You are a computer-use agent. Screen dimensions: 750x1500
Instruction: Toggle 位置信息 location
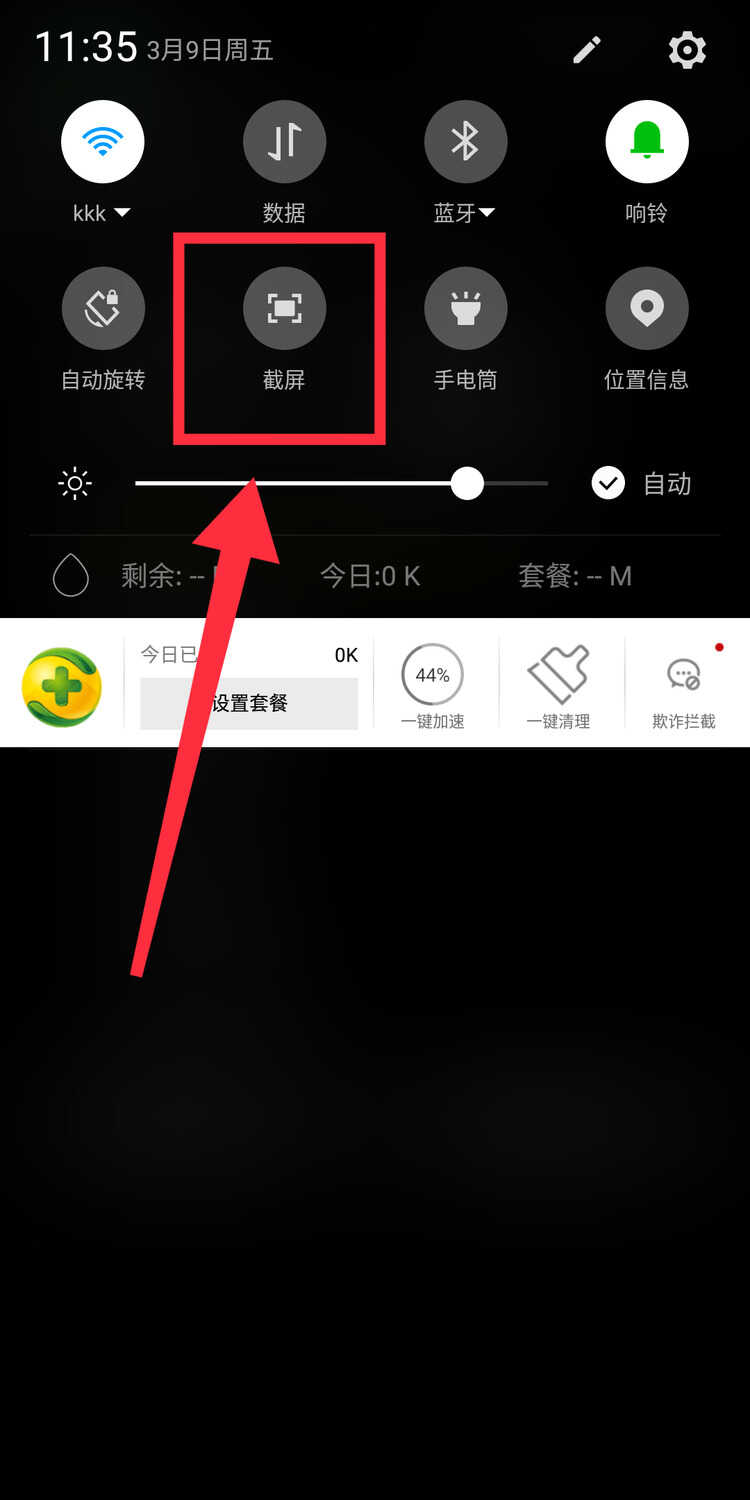pos(646,308)
